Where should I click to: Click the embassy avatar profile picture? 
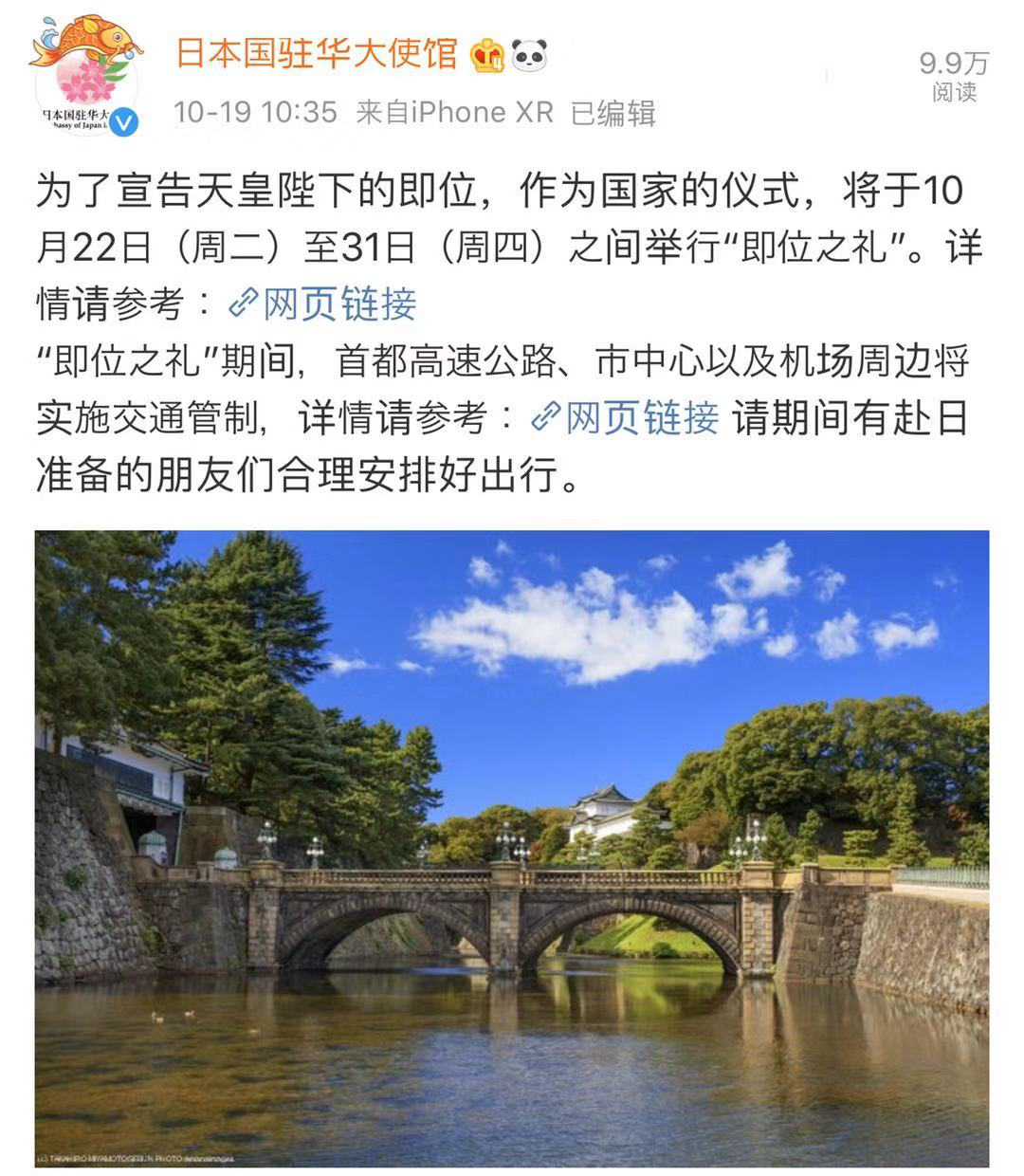(90, 71)
